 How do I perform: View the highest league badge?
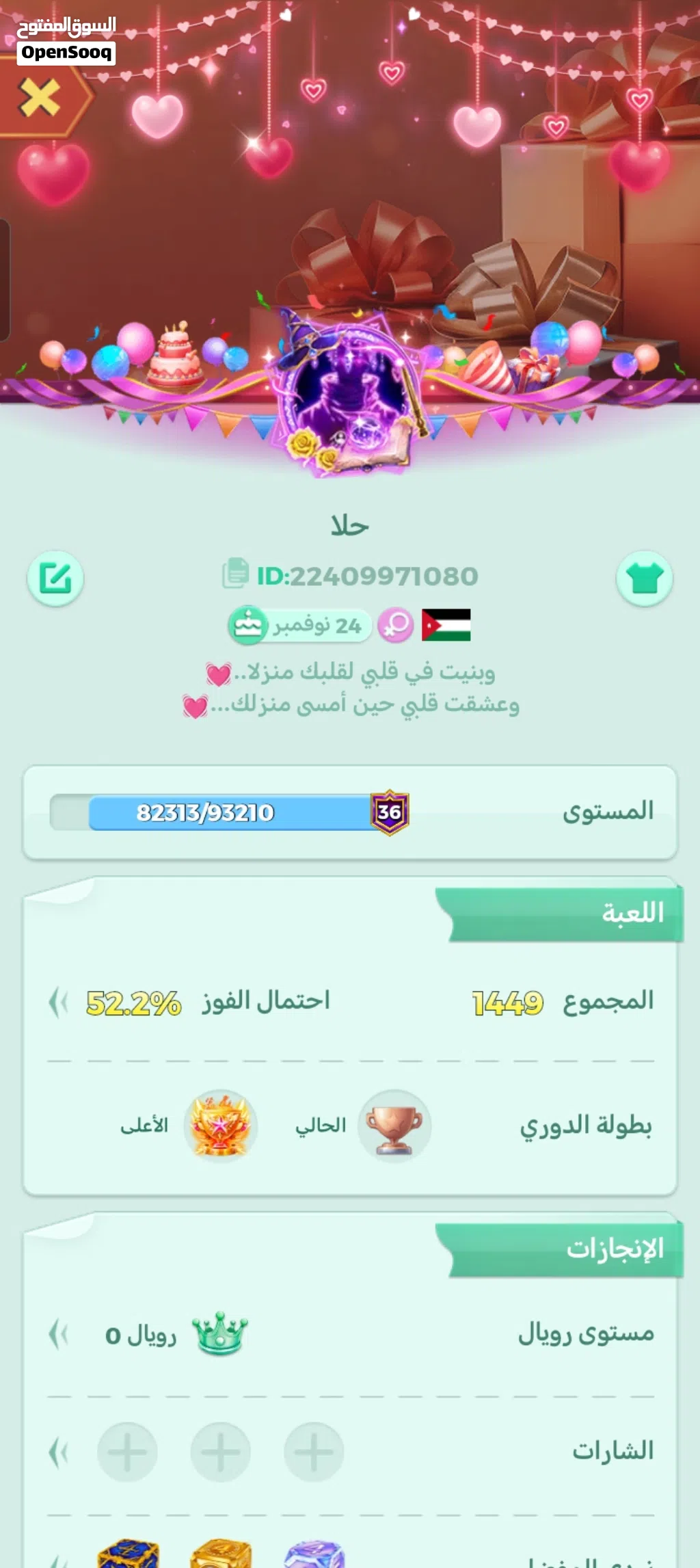220,1126
